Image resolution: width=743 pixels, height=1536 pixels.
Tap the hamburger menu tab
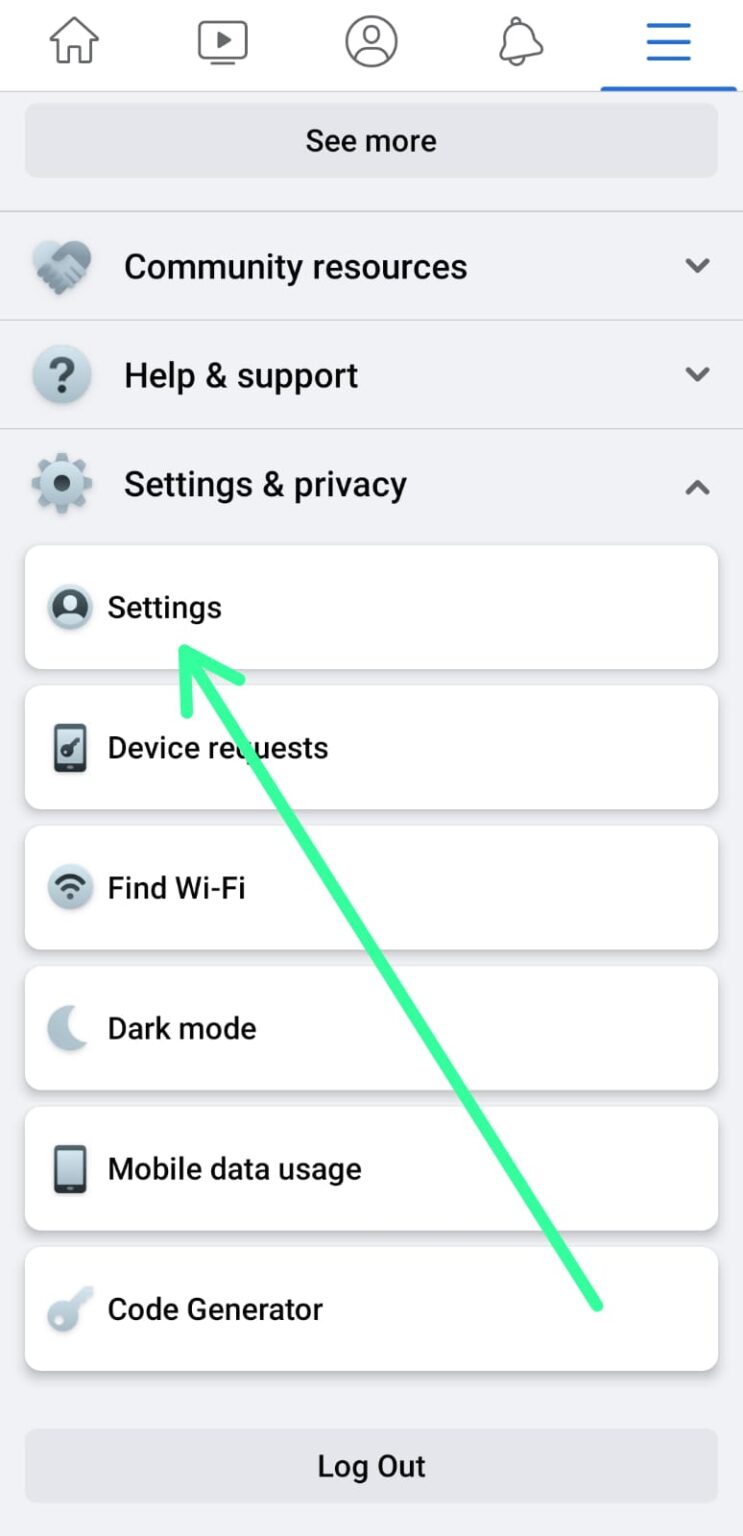click(x=668, y=42)
